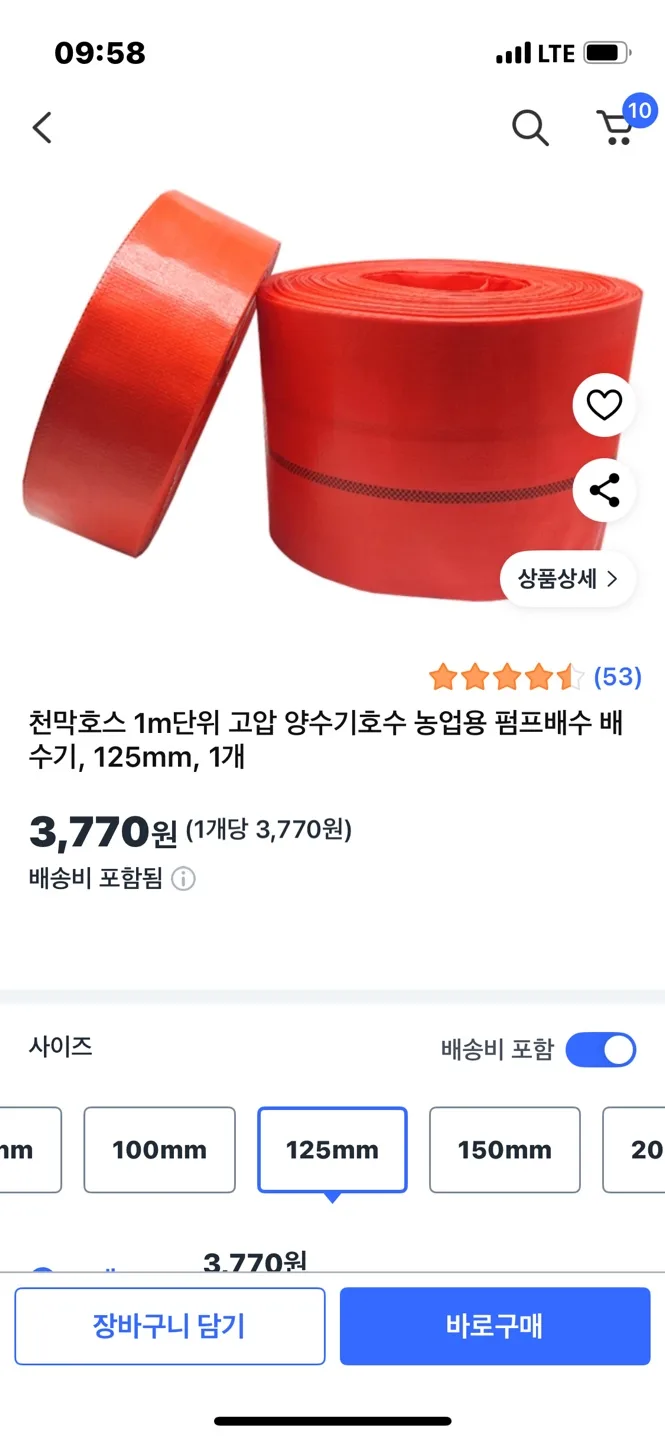Add this hose to the wishlist
Image resolution: width=665 pixels, height=1440 pixels.
[604, 405]
